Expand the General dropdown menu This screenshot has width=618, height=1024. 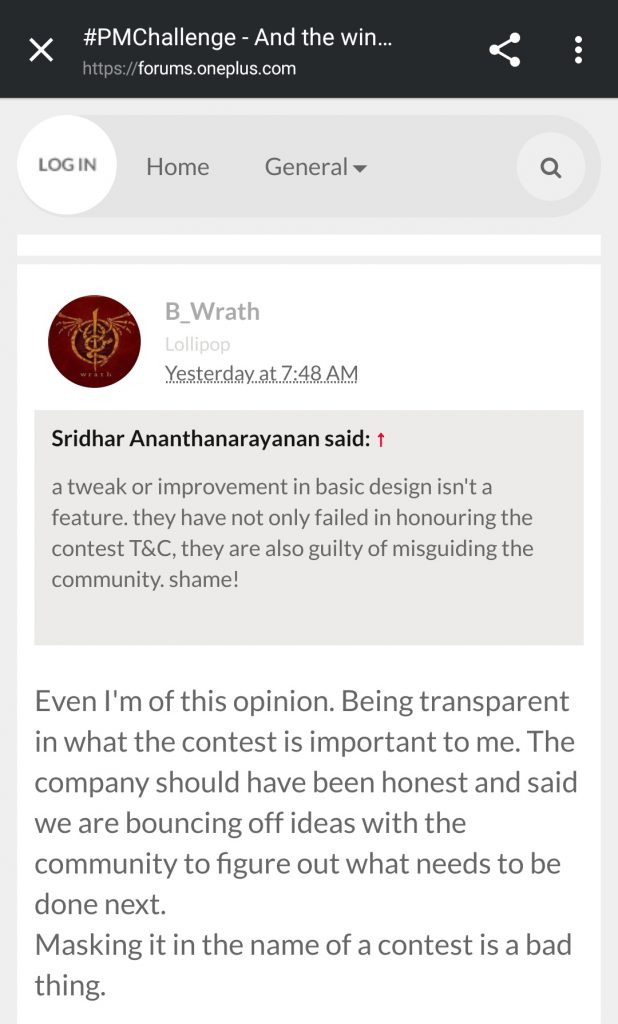315,167
